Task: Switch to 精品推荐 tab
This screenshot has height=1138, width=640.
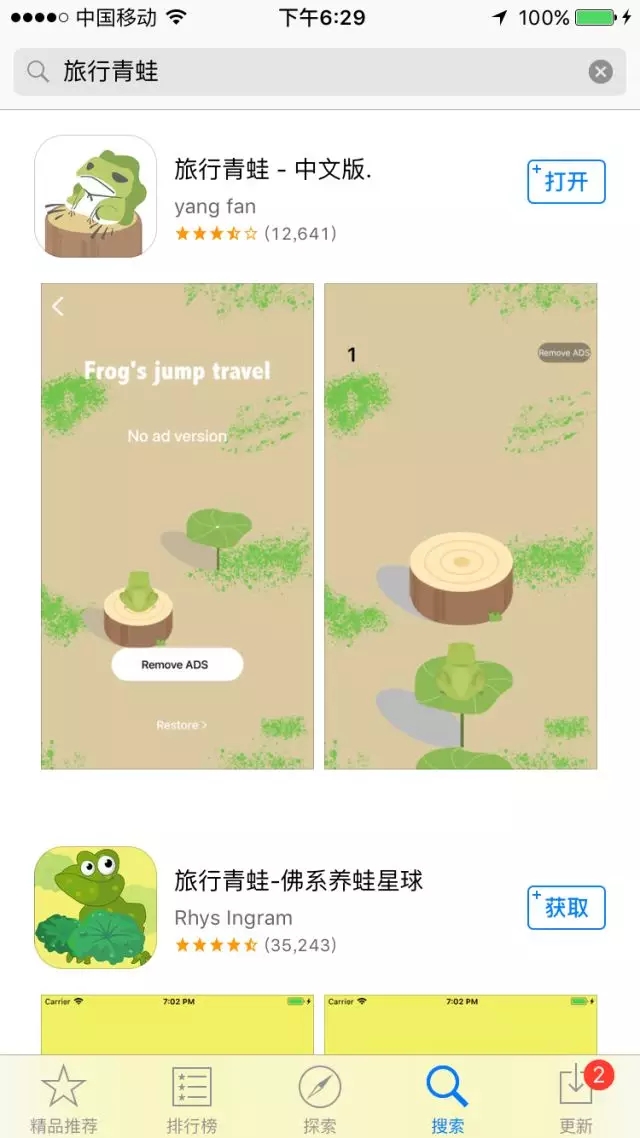Action: coord(64,1098)
